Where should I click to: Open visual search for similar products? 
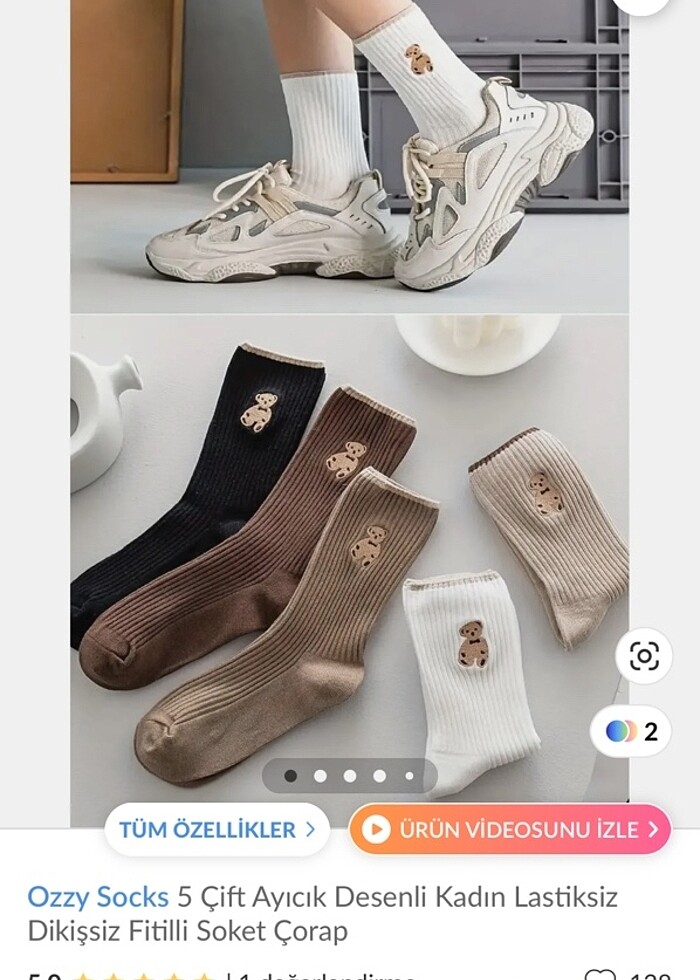click(644, 656)
